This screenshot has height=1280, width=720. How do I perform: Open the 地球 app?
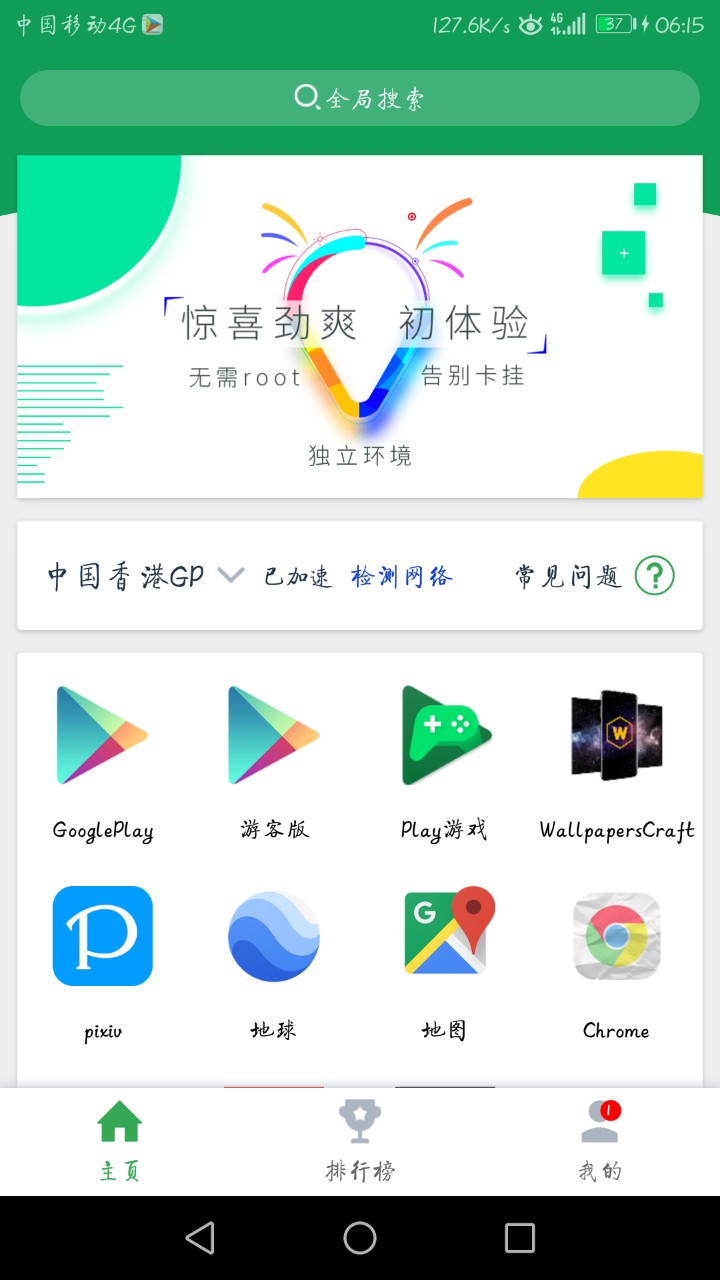click(x=274, y=936)
